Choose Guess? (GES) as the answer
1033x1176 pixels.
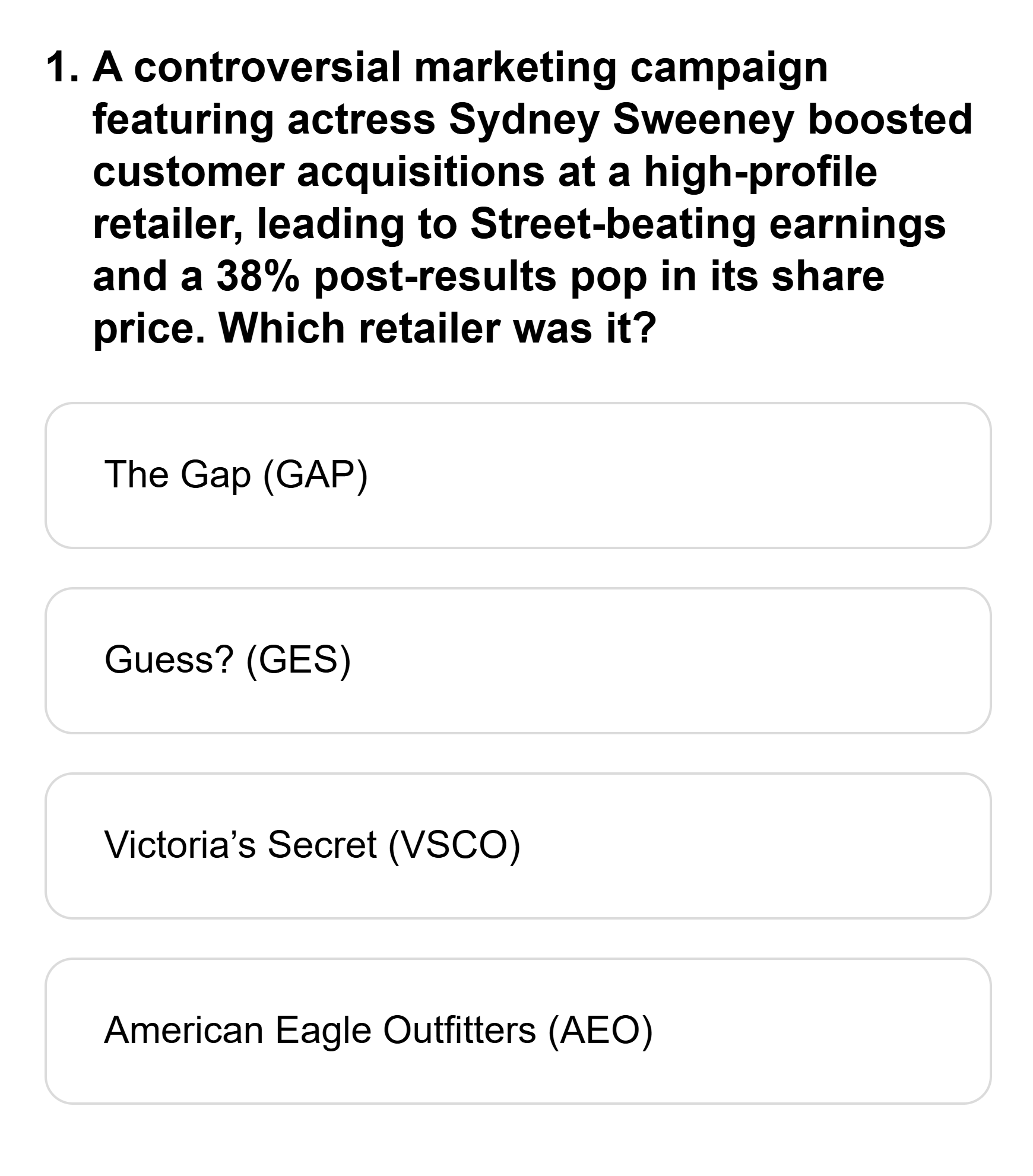516,661
